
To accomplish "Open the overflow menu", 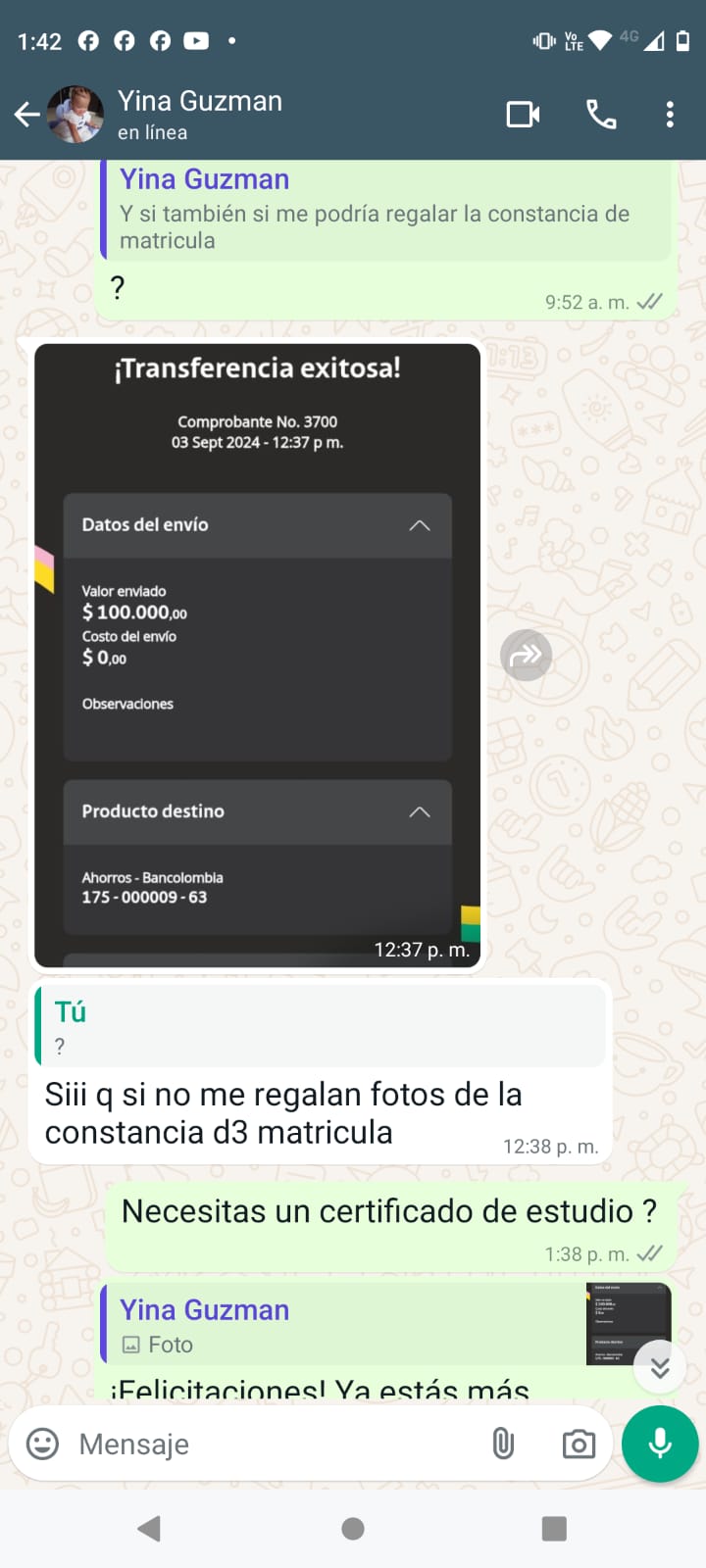I will coord(670,115).
